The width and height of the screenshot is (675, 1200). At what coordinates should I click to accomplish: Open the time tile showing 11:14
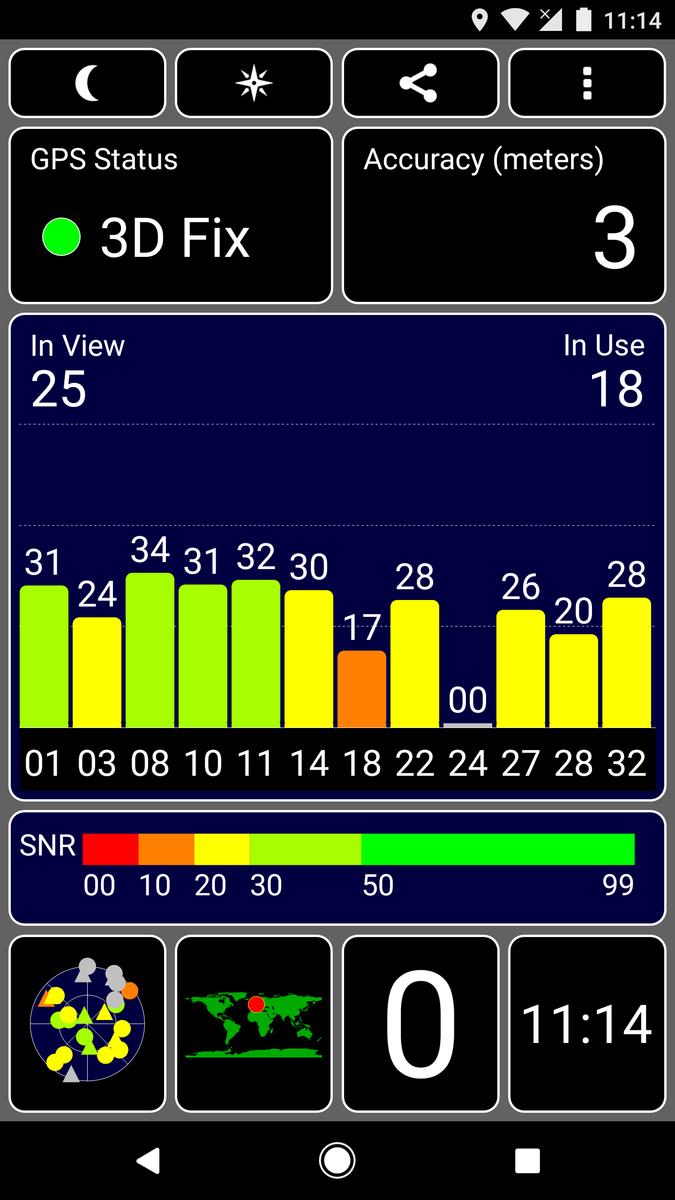point(587,1023)
